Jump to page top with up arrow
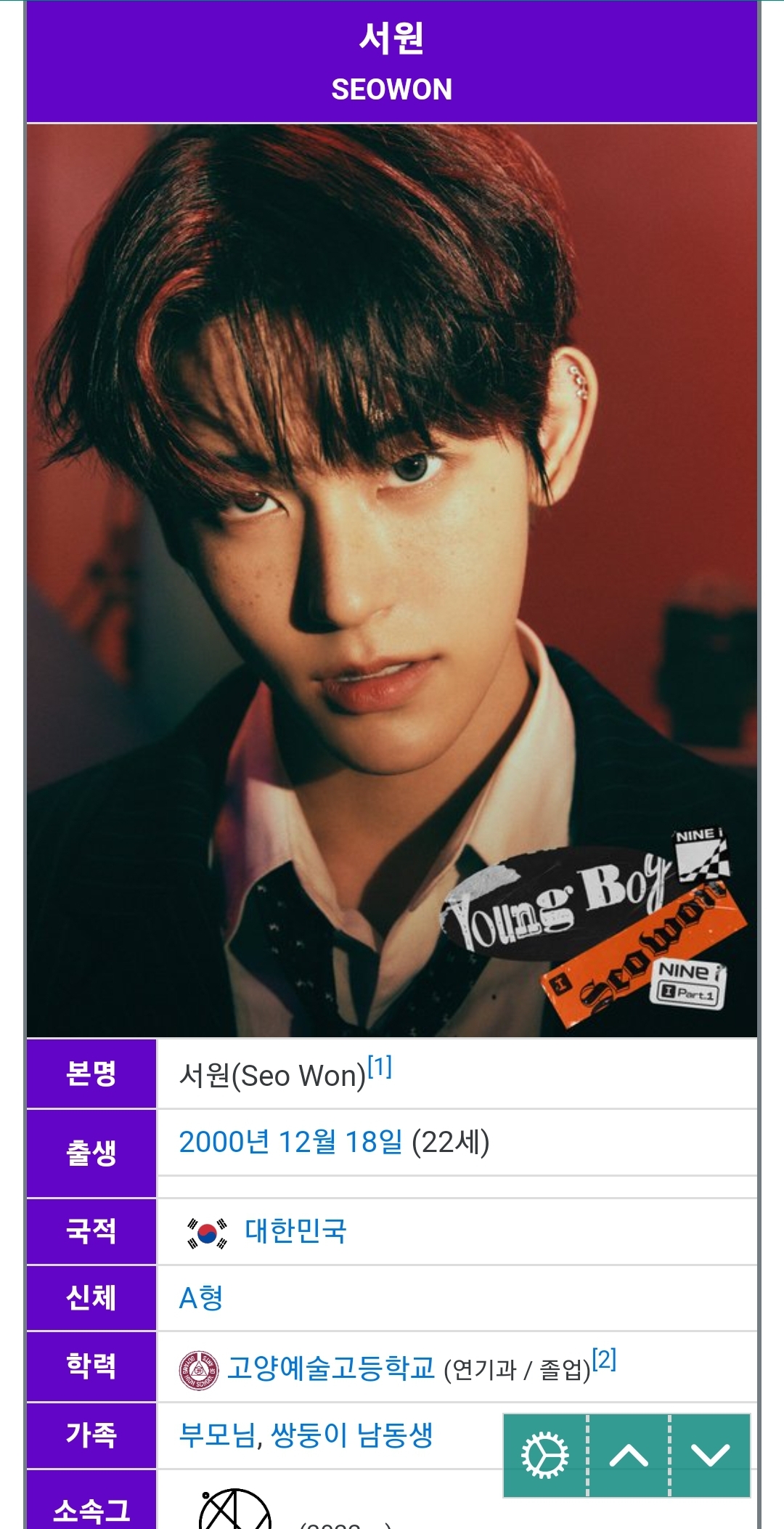The width and height of the screenshot is (784, 1529). click(629, 1455)
